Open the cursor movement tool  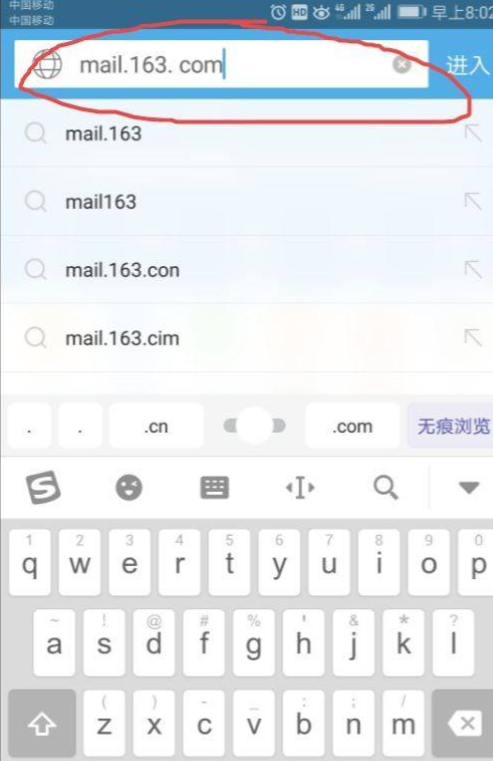click(x=300, y=487)
